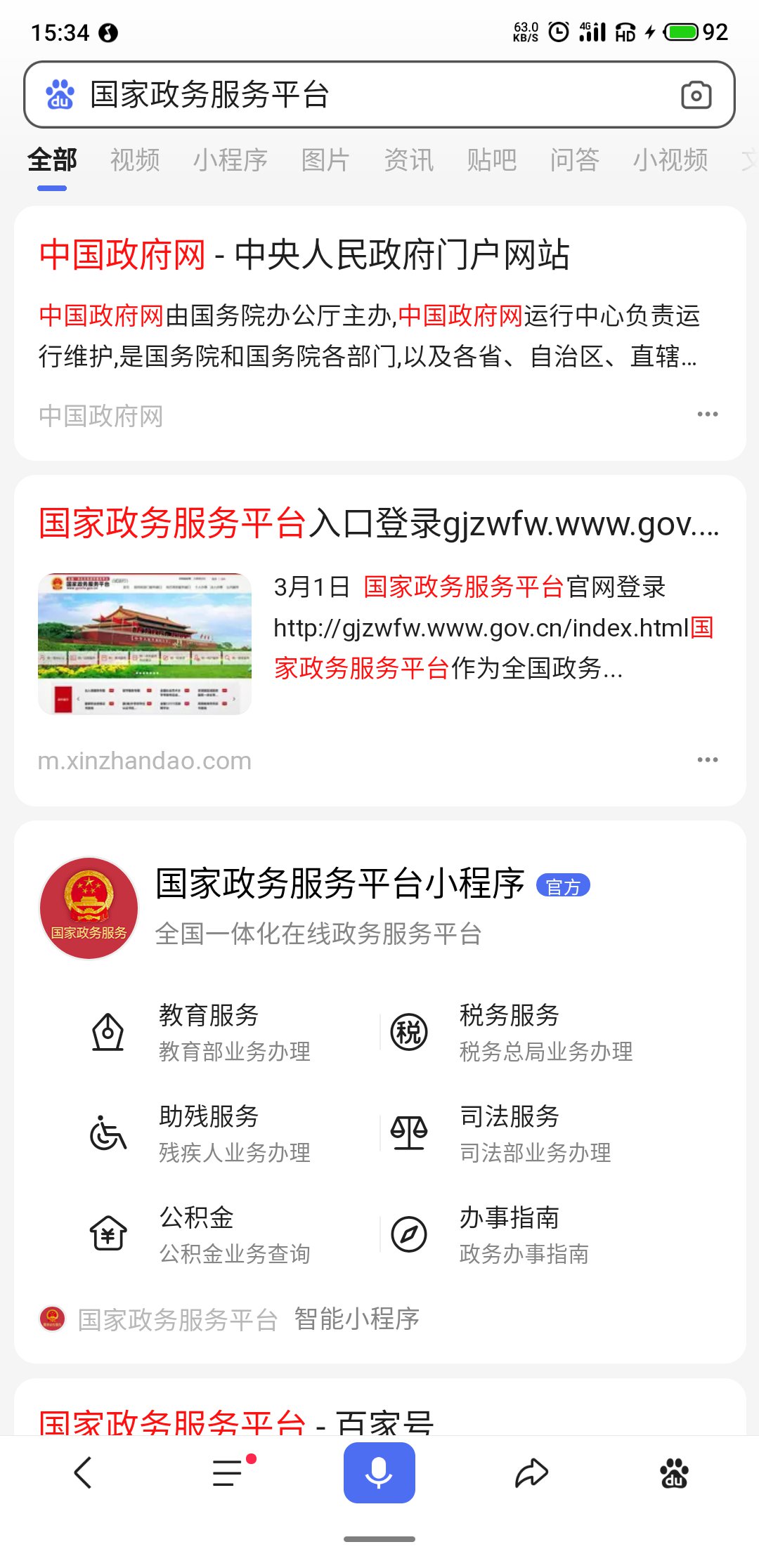
Task: Open 教育服务 in the mini program
Action: 208,1032
